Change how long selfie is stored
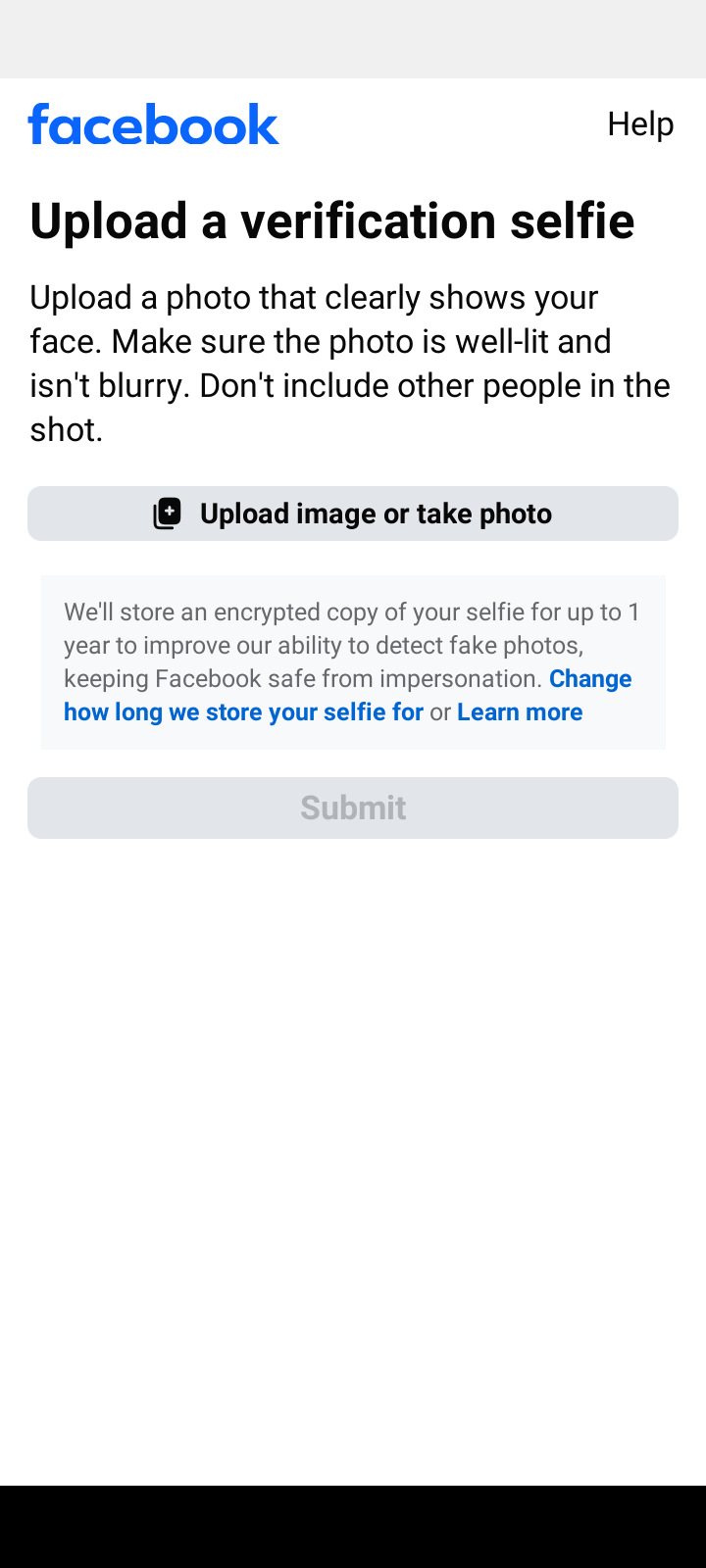The image size is (706, 1568). pyautogui.click(x=243, y=711)
